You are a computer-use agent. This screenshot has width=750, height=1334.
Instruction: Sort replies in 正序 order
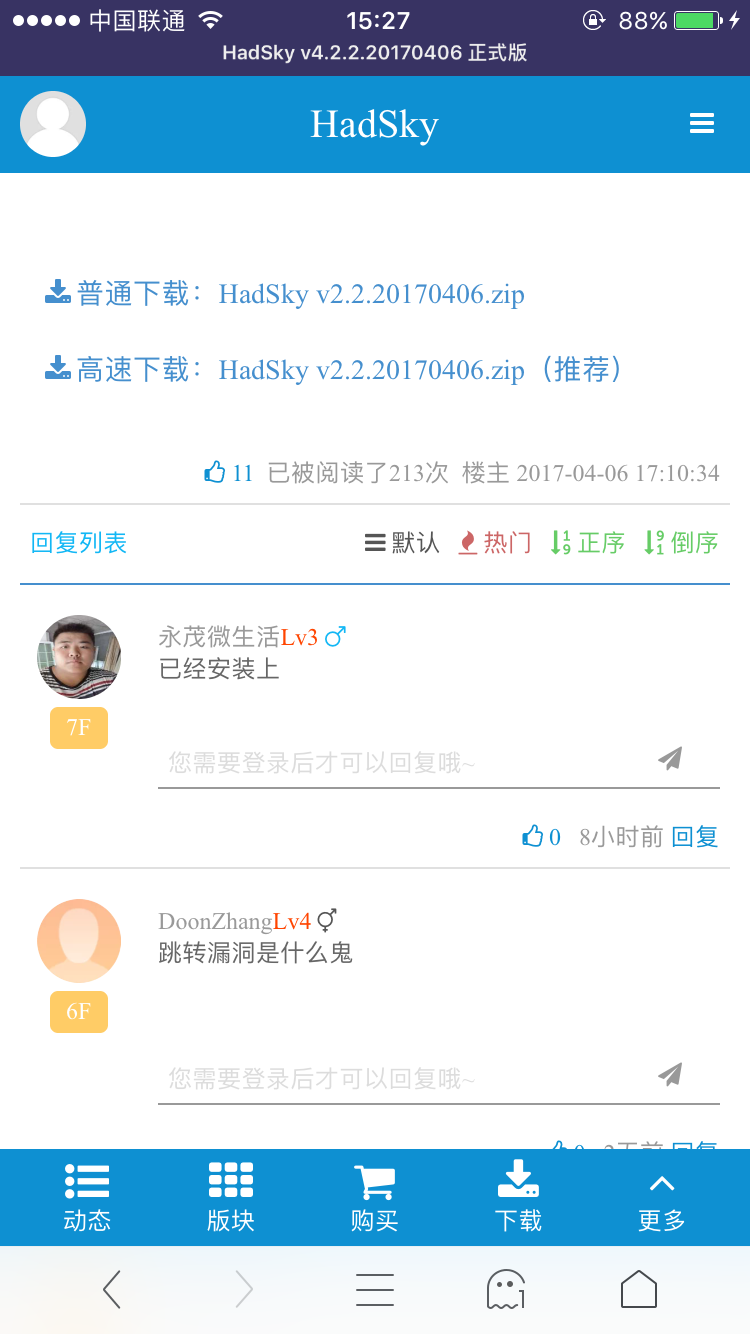(588, 543)
